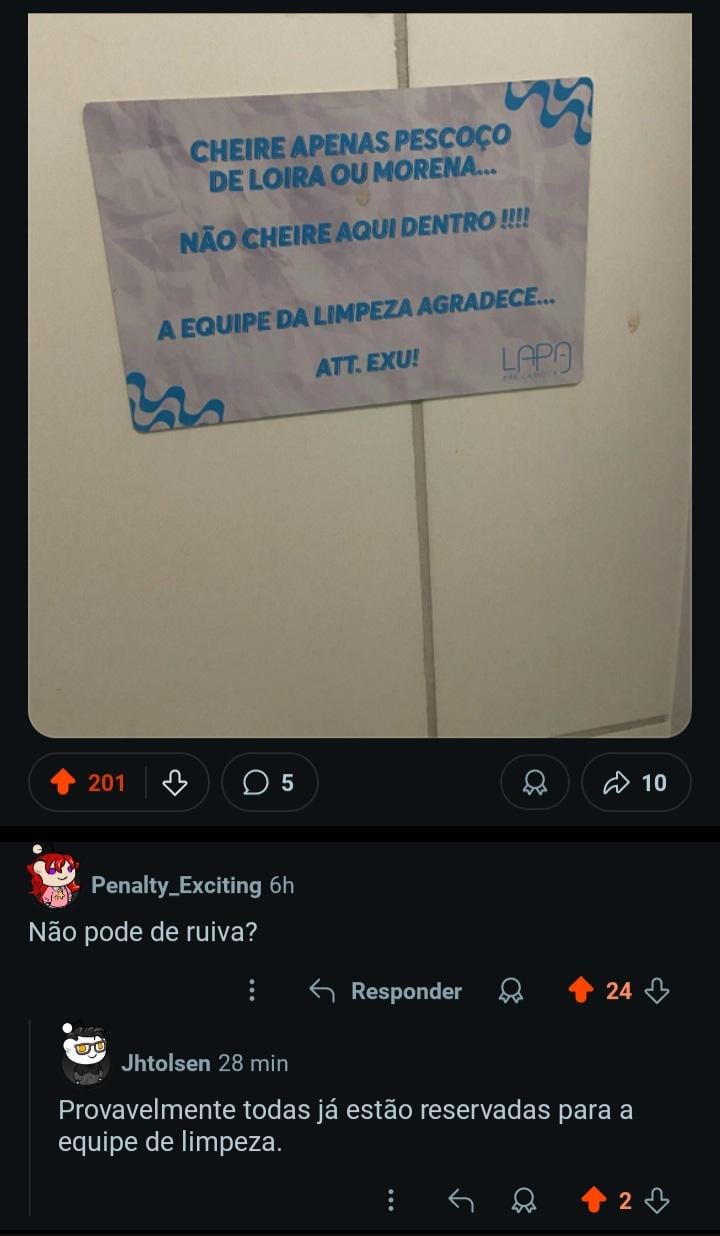Give an award to the post
Image resolution: width=720 pixels, height=1236 pixels.
[535, 782]
